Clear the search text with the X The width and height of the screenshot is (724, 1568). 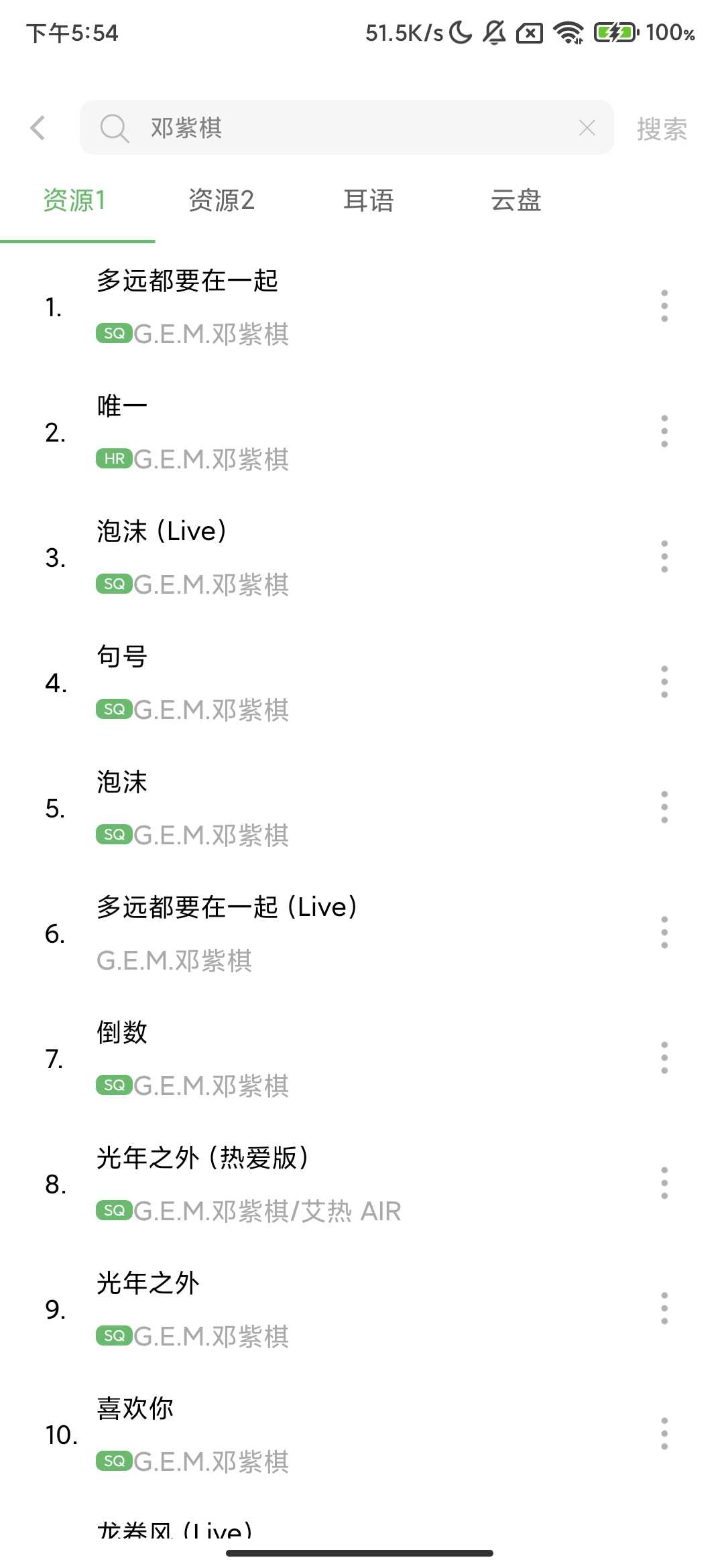coord(587,127)
